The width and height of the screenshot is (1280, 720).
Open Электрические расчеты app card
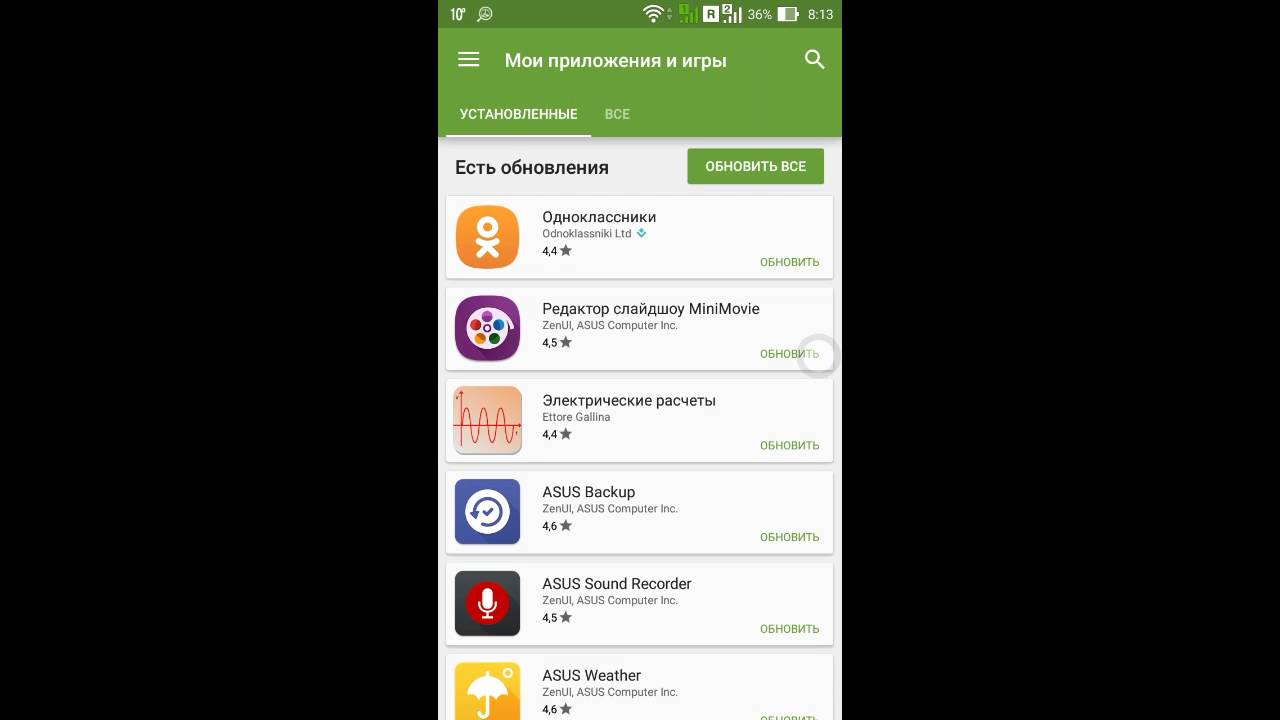(620, 412)
